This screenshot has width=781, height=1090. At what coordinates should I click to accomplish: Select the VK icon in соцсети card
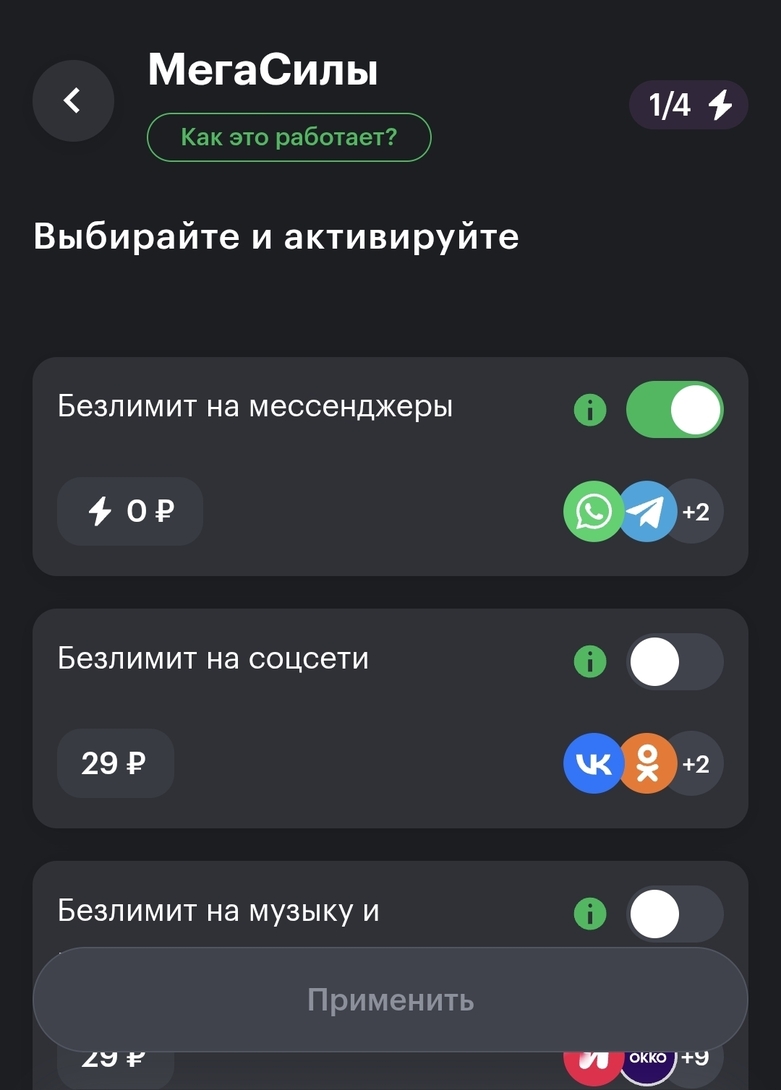click(x=593, y=763)
